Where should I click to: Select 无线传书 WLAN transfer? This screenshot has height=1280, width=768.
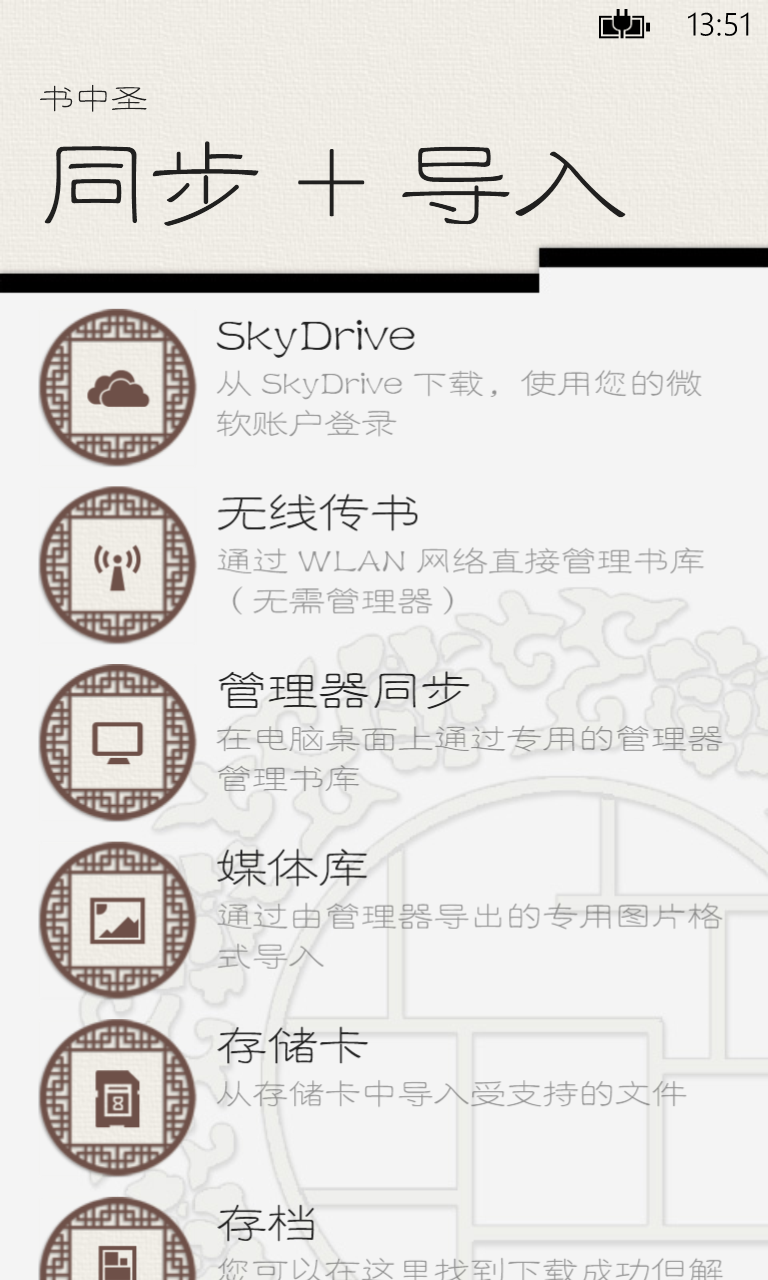coord(384,564)
